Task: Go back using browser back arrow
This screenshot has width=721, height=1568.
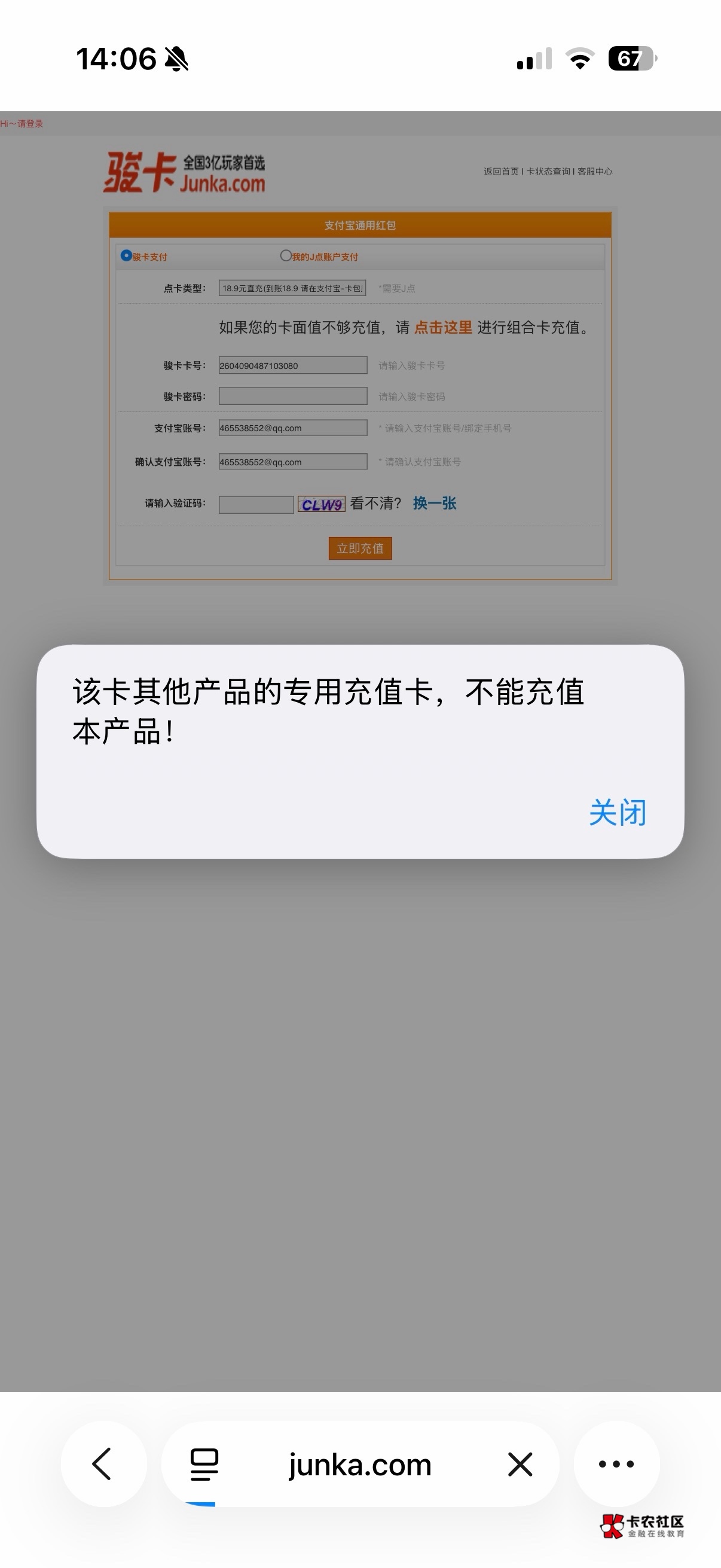Action: (x=103, y=1463)
